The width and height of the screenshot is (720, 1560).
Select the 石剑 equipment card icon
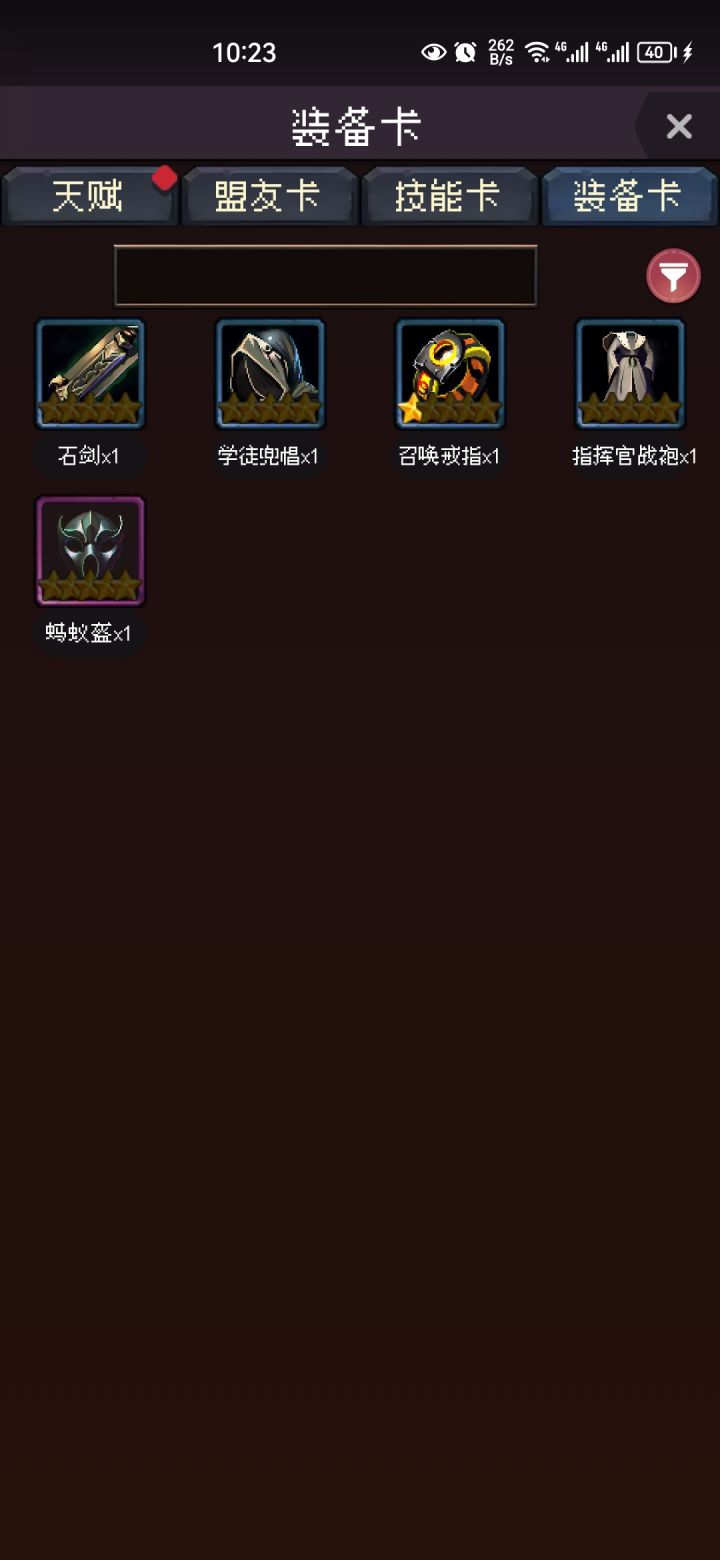[x=90, y=372]
